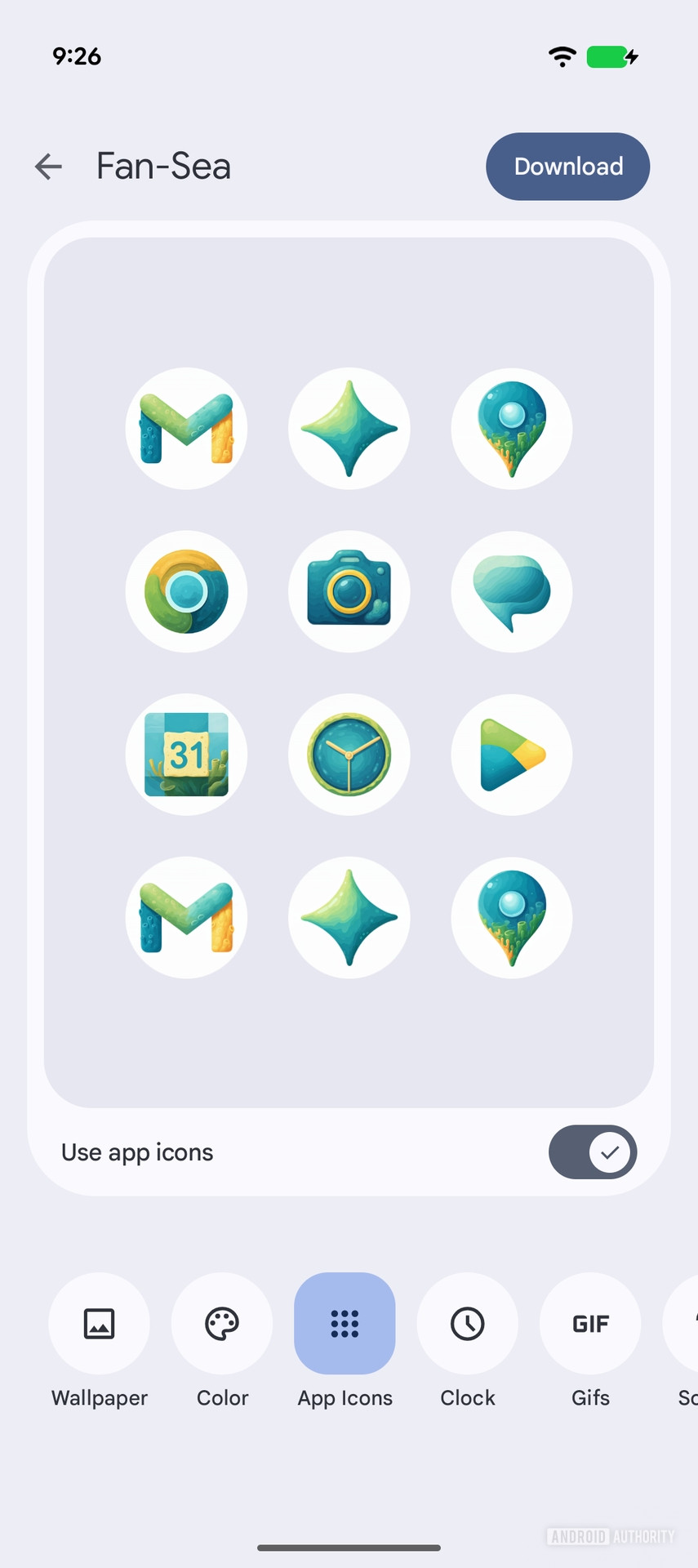Image resolution: width=698 pixels, height=1568 pixels.
Task: Tap the Download button for Fan-Sea
Action: (x=567, y=166)
